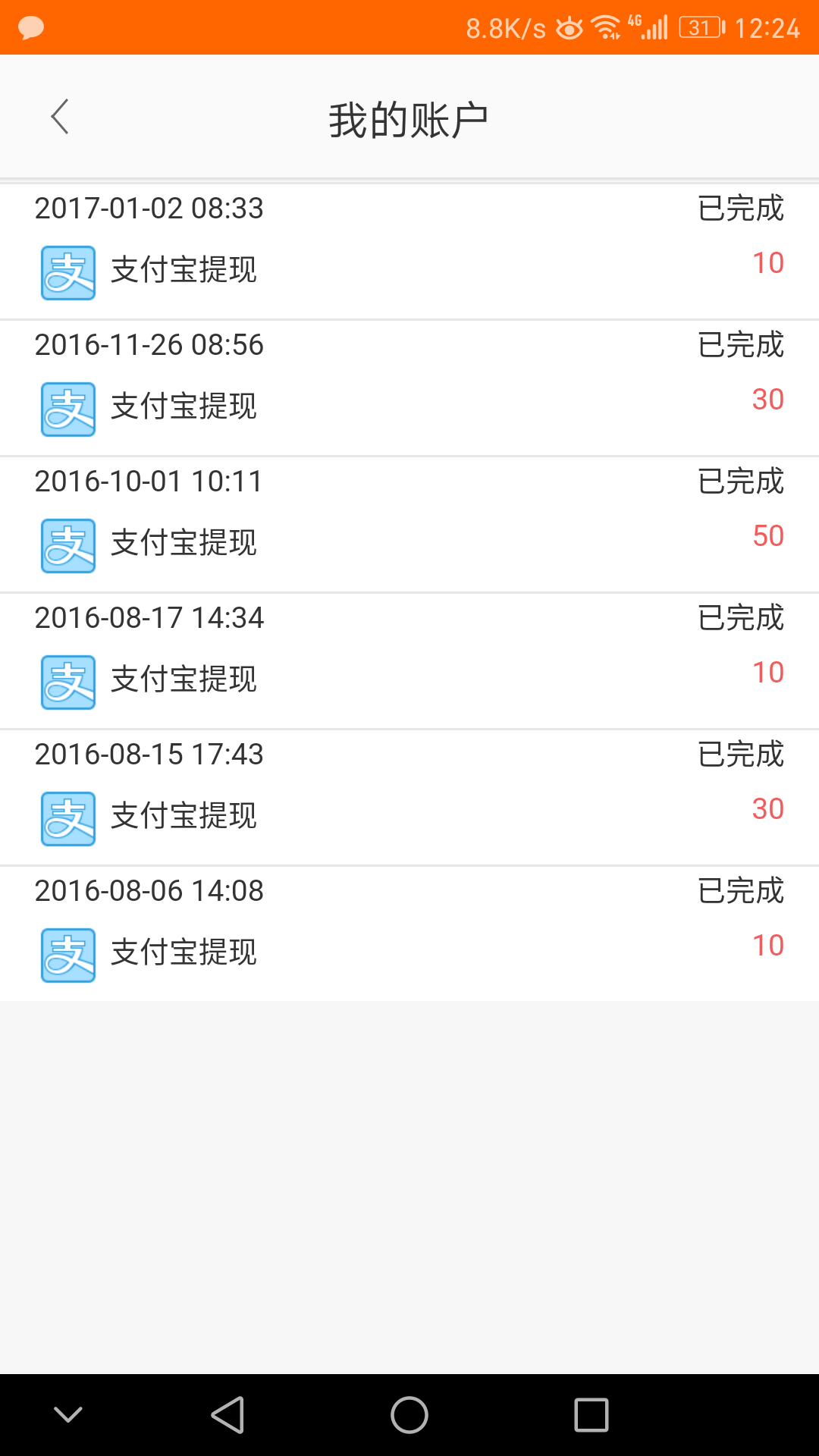Click the Alipay icon on the 2017-01-02 withdrawal

tap(67, 271)
